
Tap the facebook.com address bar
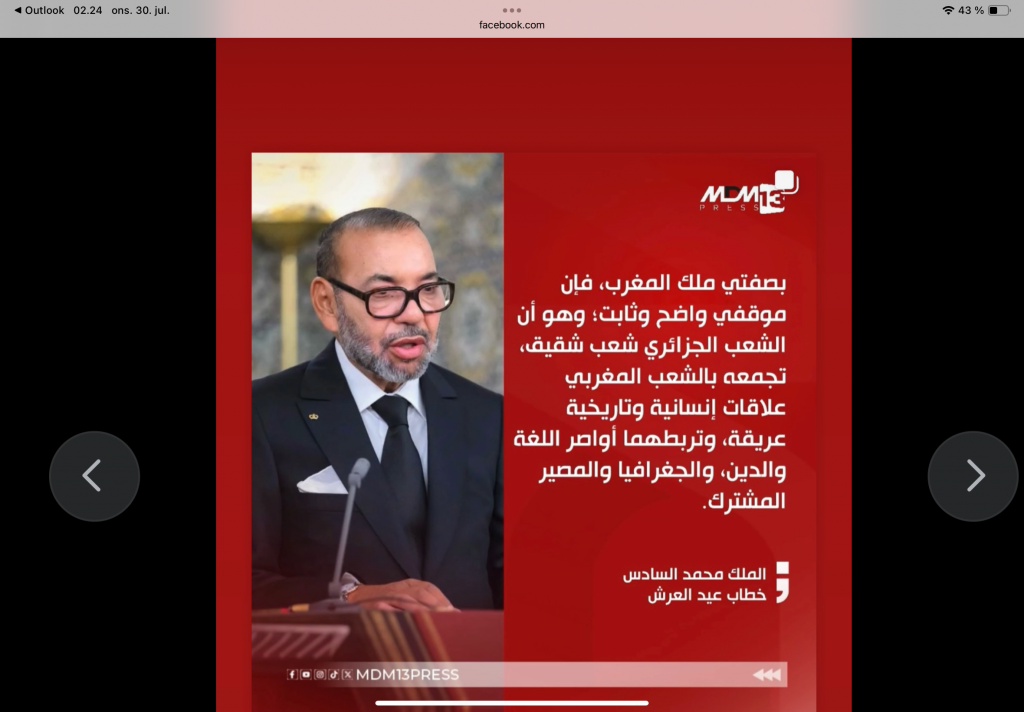tap(512, 25)
